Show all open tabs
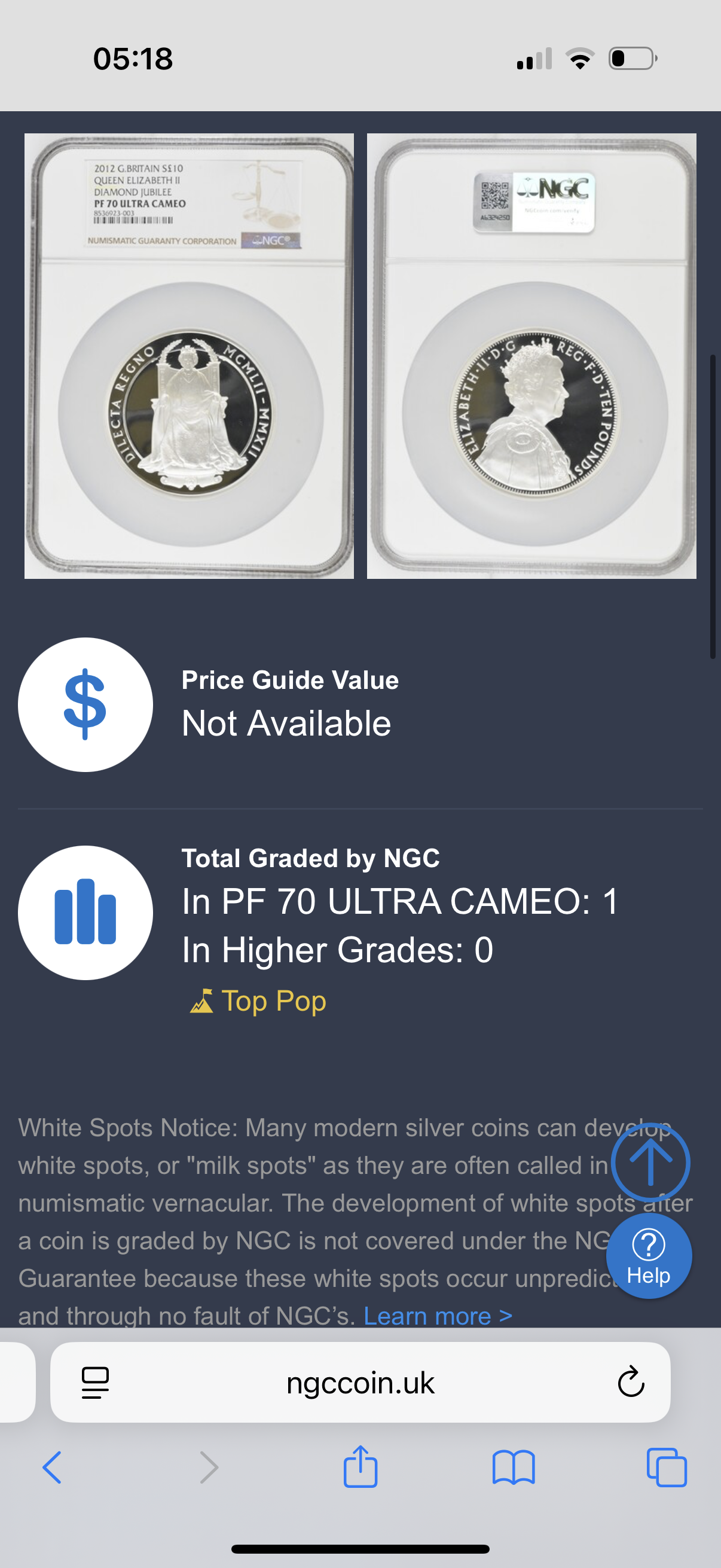Image resolution: width=721 pixels, height=1568 pixels. coord(666,1468)
